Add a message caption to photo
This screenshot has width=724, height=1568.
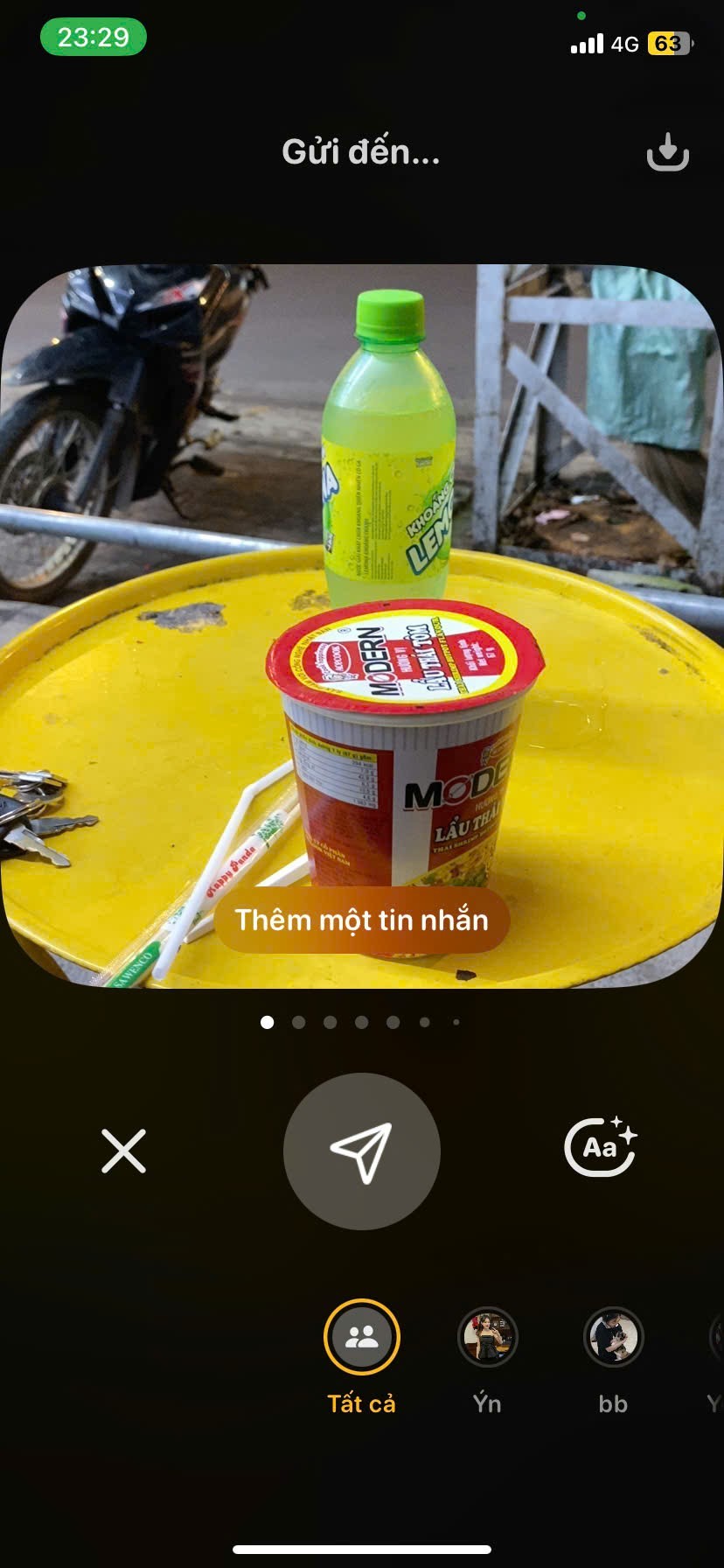(x=361, y=920)
